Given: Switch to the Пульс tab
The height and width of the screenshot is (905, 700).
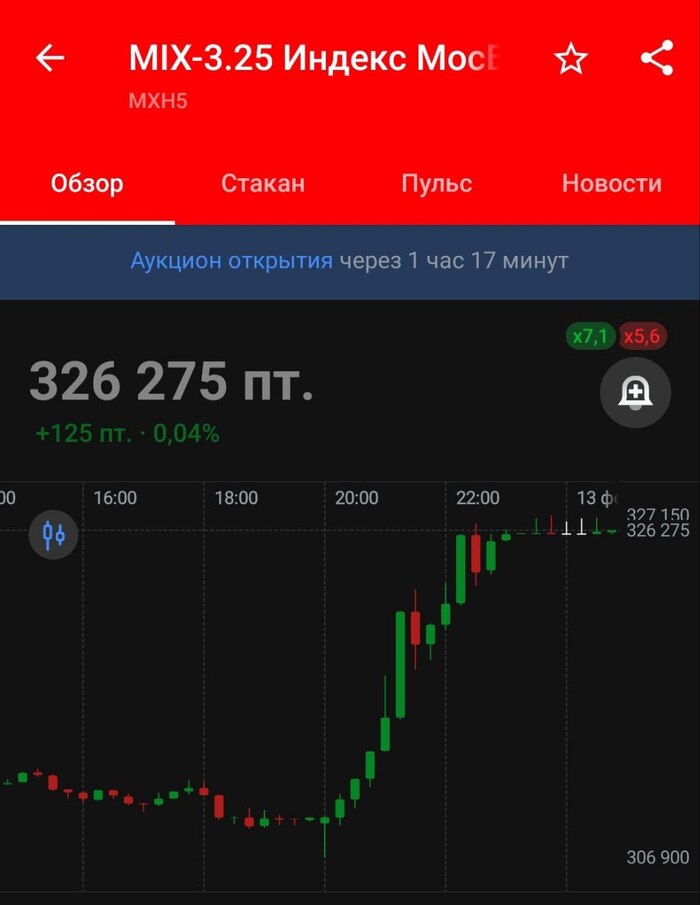Looking at the screenshot, I should click(x=436, y=183).
